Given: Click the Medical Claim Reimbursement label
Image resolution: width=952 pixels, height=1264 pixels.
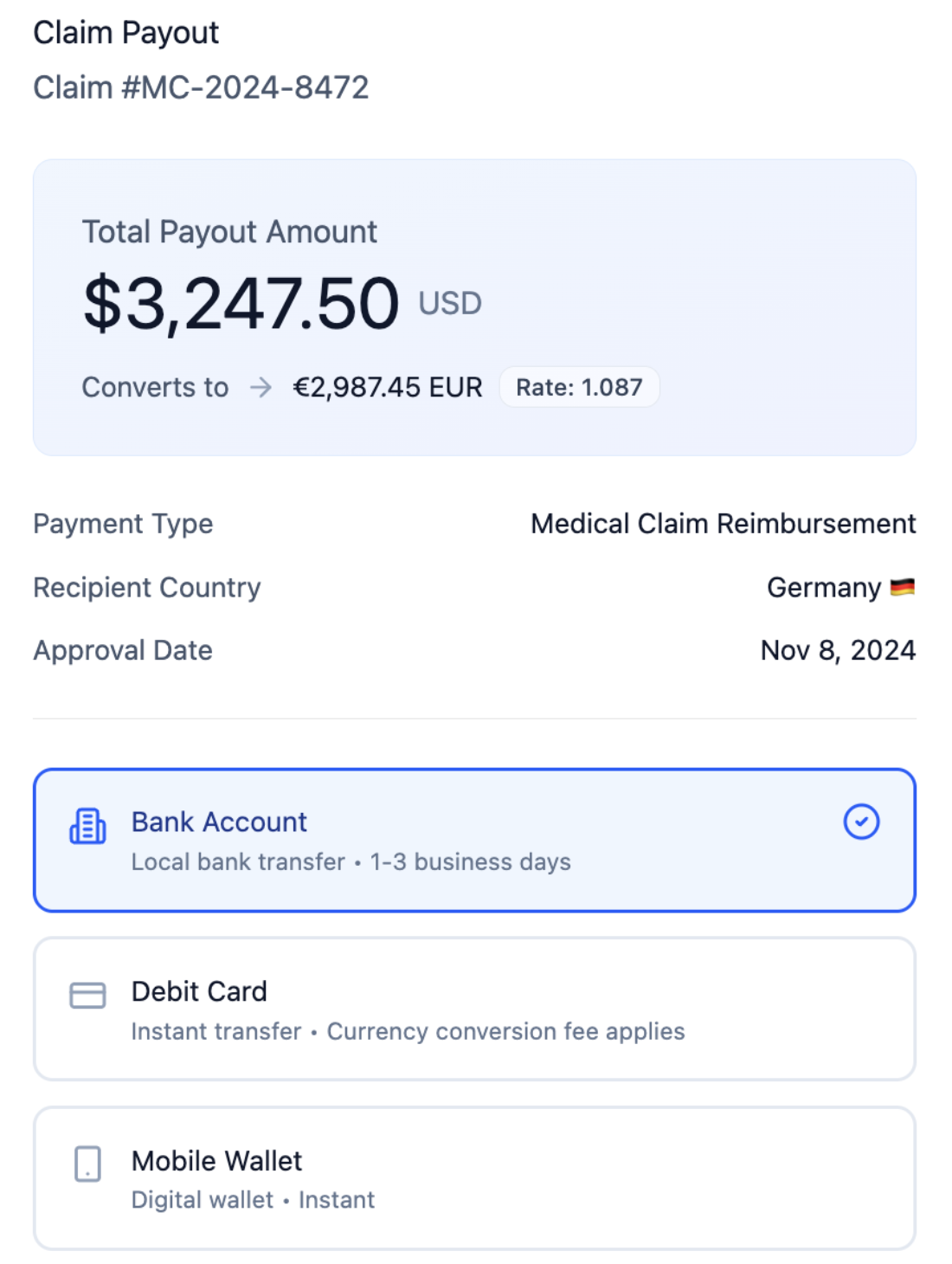Looking at the screenshot, I should [x=724, y=524].
